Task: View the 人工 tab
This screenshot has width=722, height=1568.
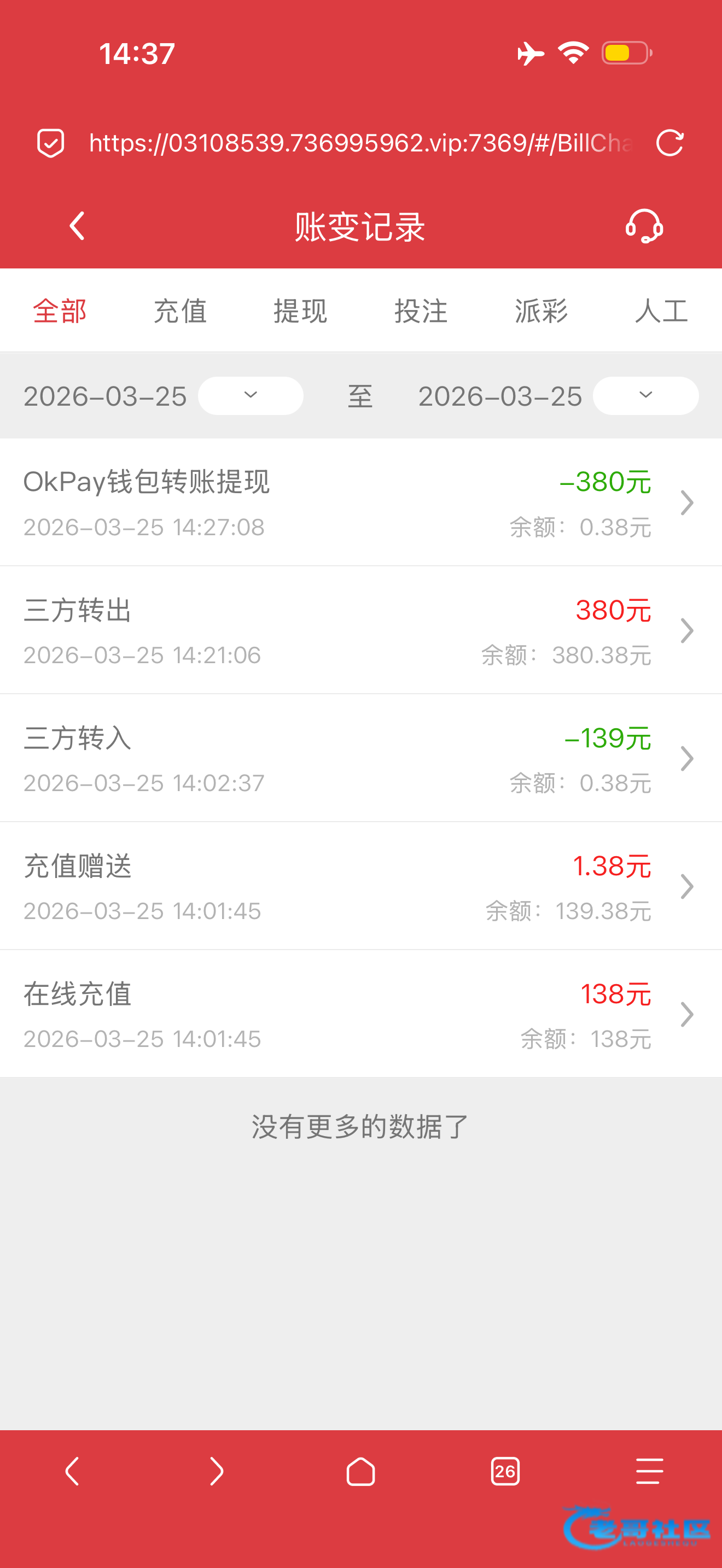Action: click(661, 311)
